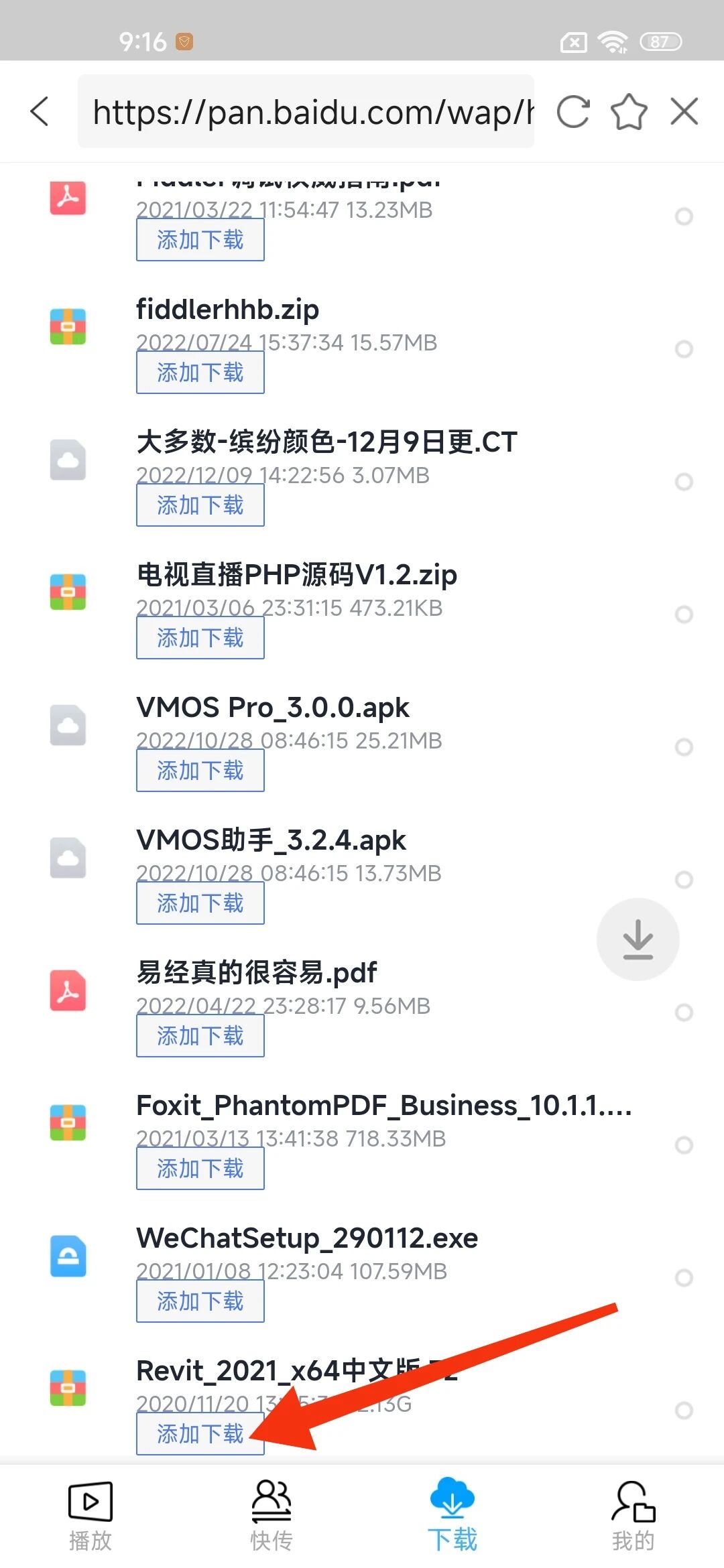
Task: Reload the page
Action: [573, 111]
